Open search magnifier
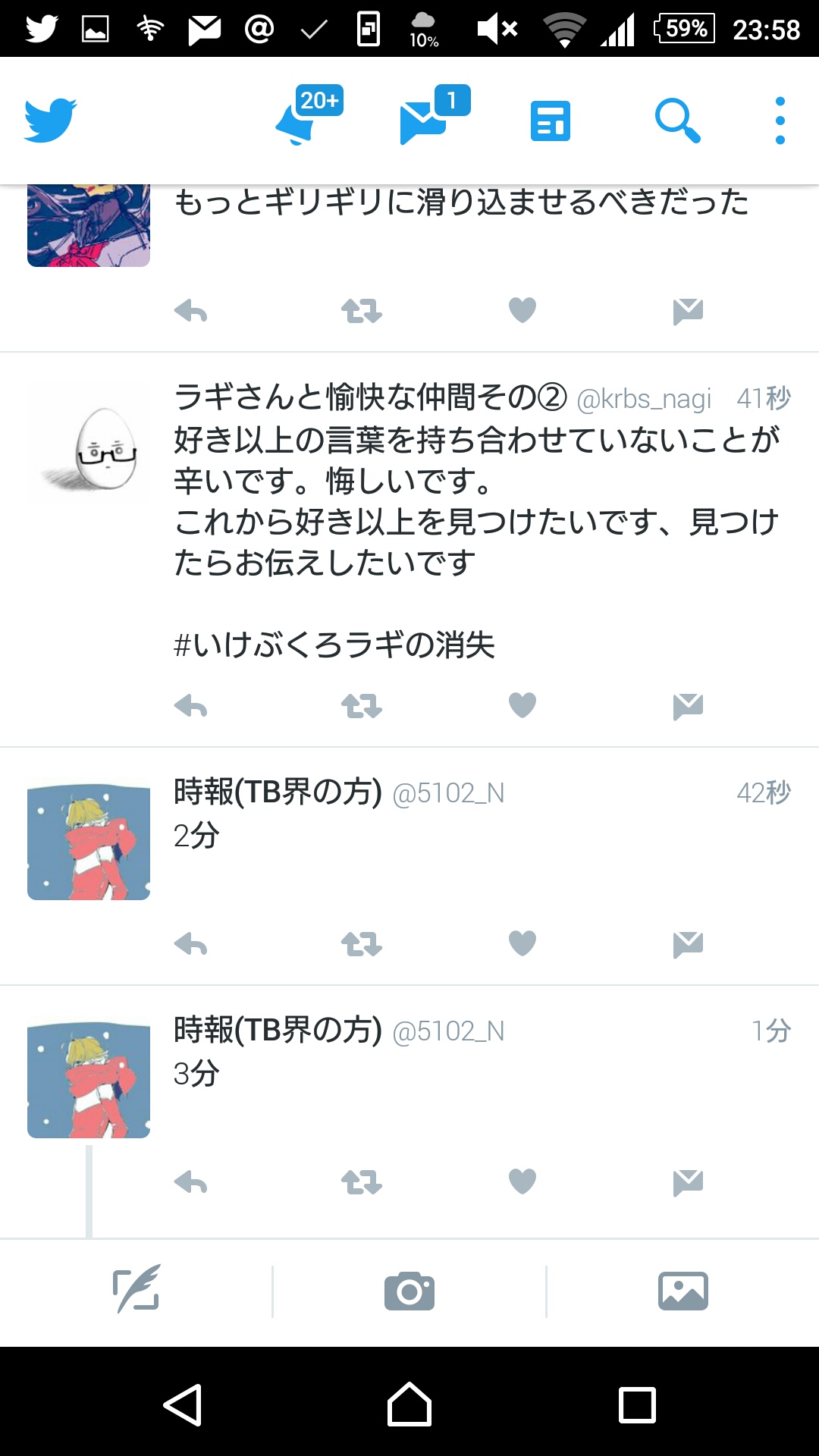This screenshot has height=1456, width=819. 677,120
